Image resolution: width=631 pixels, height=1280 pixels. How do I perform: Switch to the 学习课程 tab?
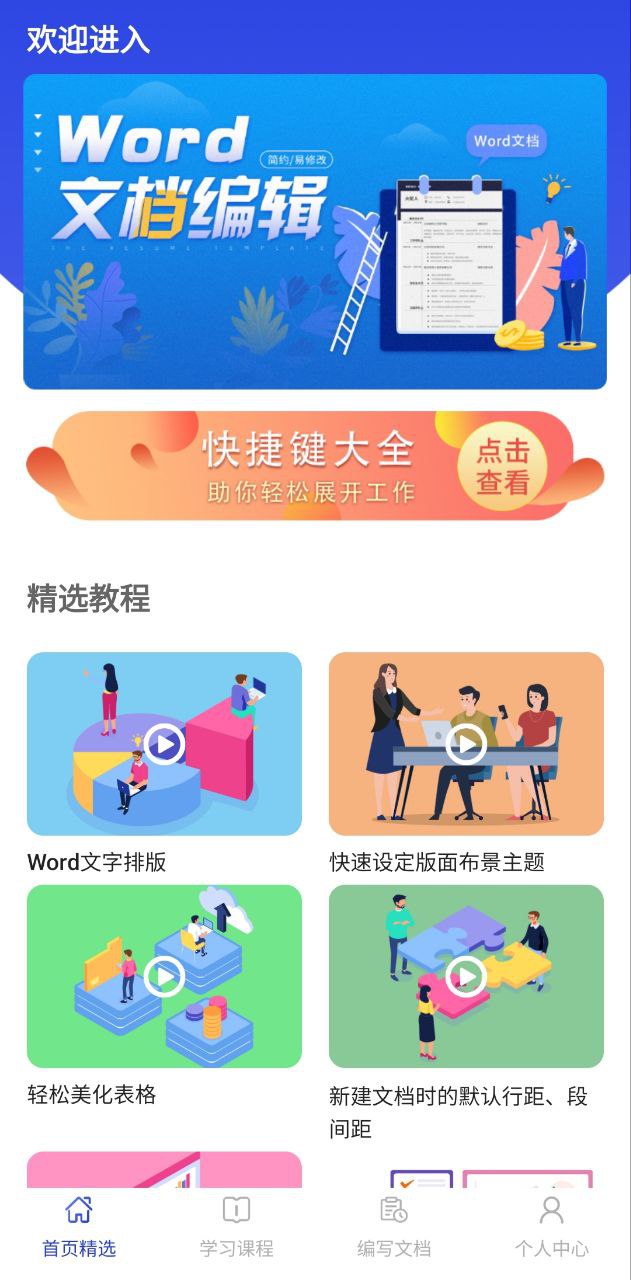[x=236, y=1226]
